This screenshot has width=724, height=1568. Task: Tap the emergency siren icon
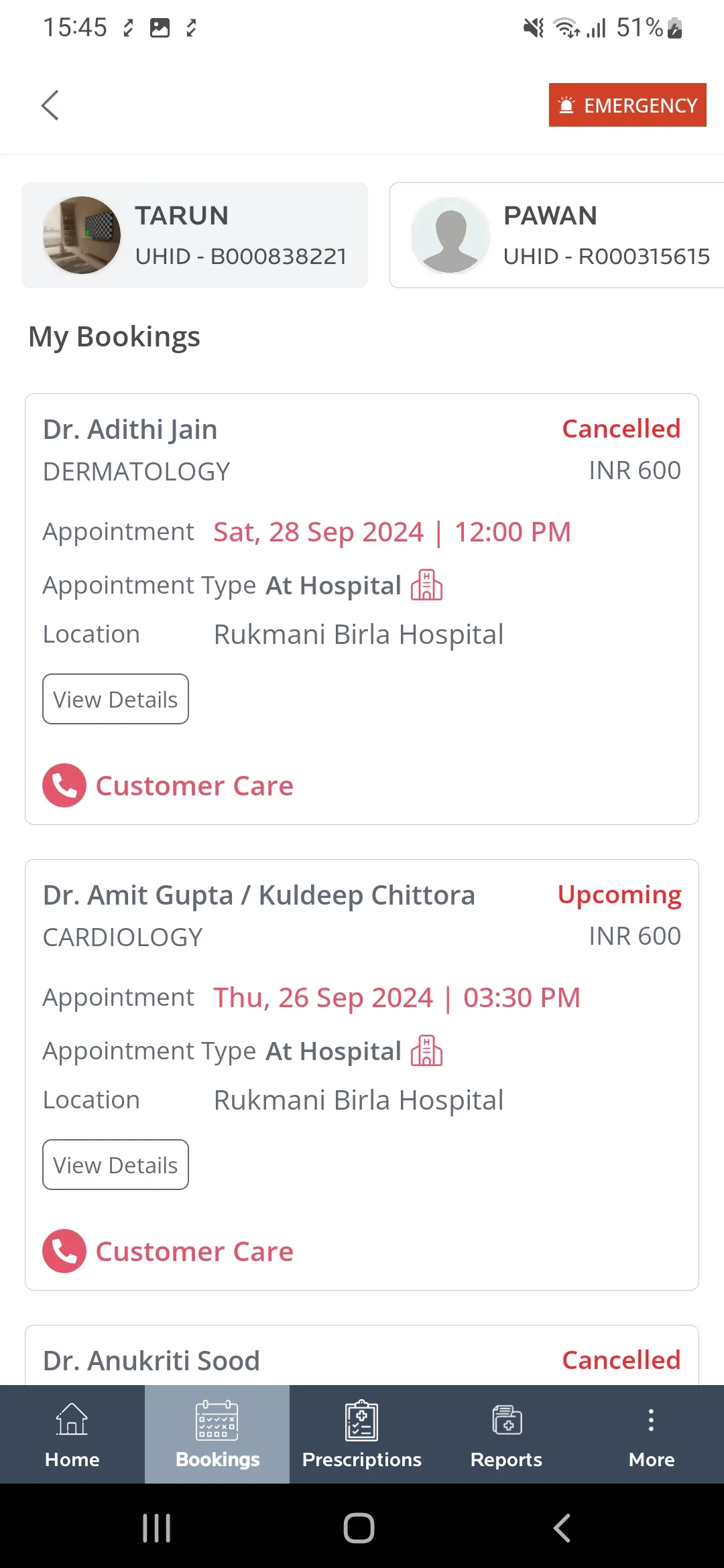pyautogui.click(x=565, y=105)
